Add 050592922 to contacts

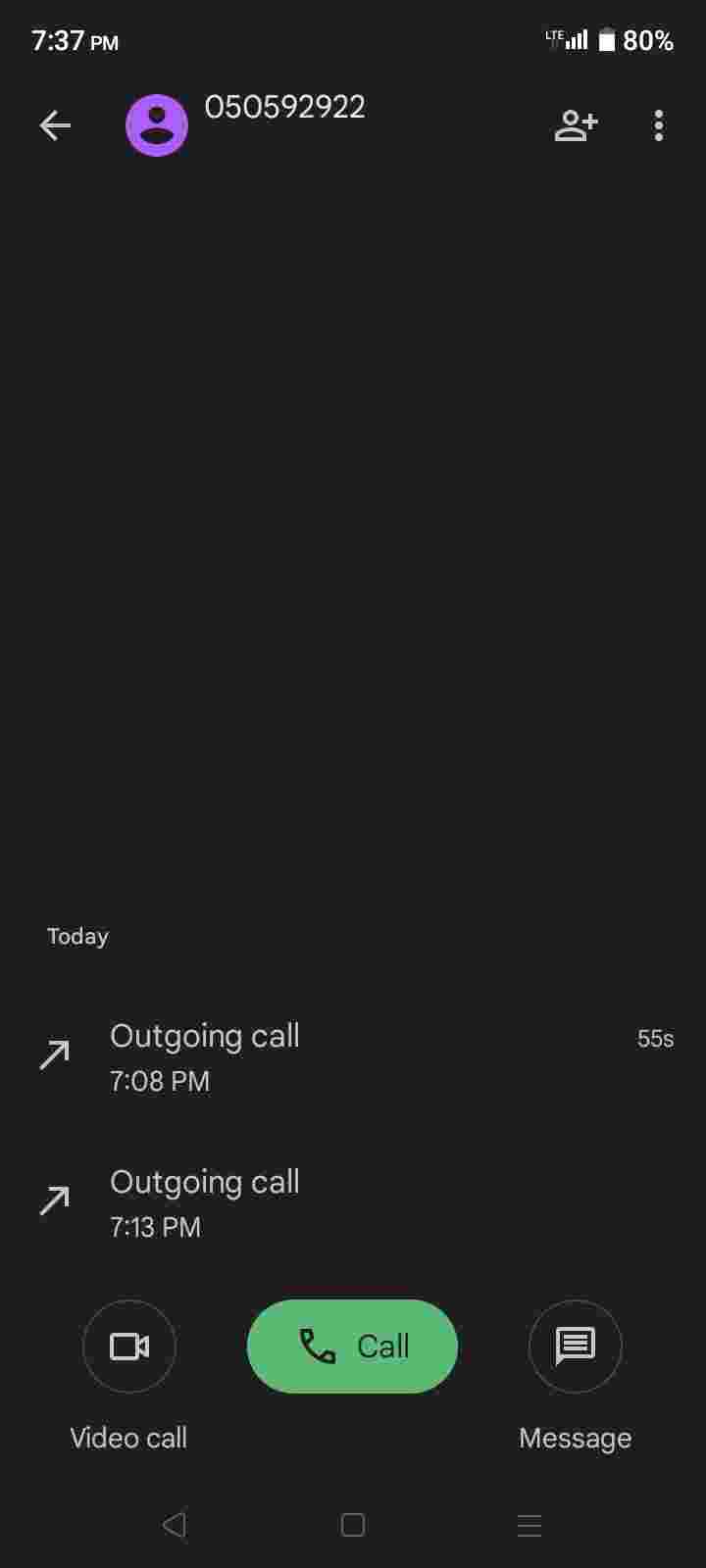(x=576, y=125)
